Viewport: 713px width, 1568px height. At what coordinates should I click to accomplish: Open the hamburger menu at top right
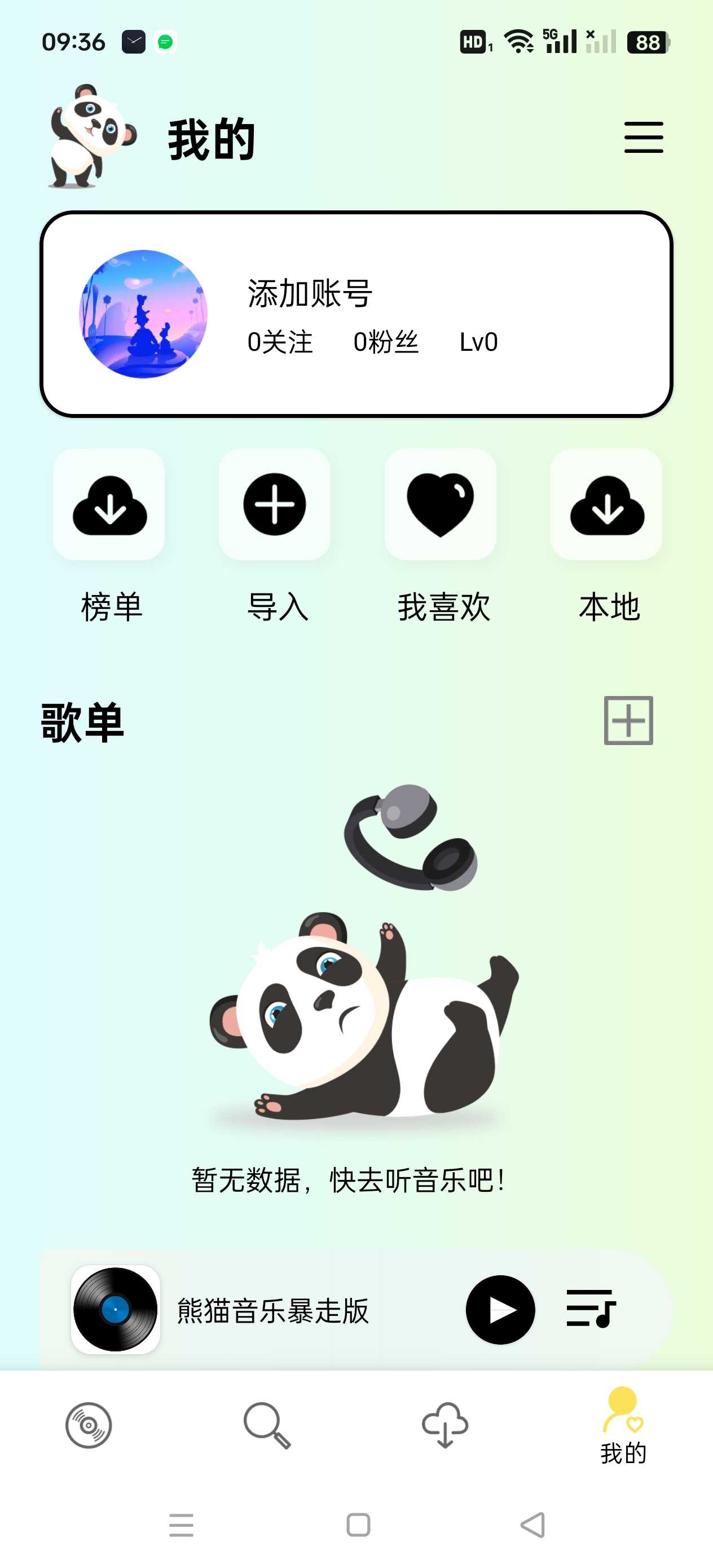643,137
